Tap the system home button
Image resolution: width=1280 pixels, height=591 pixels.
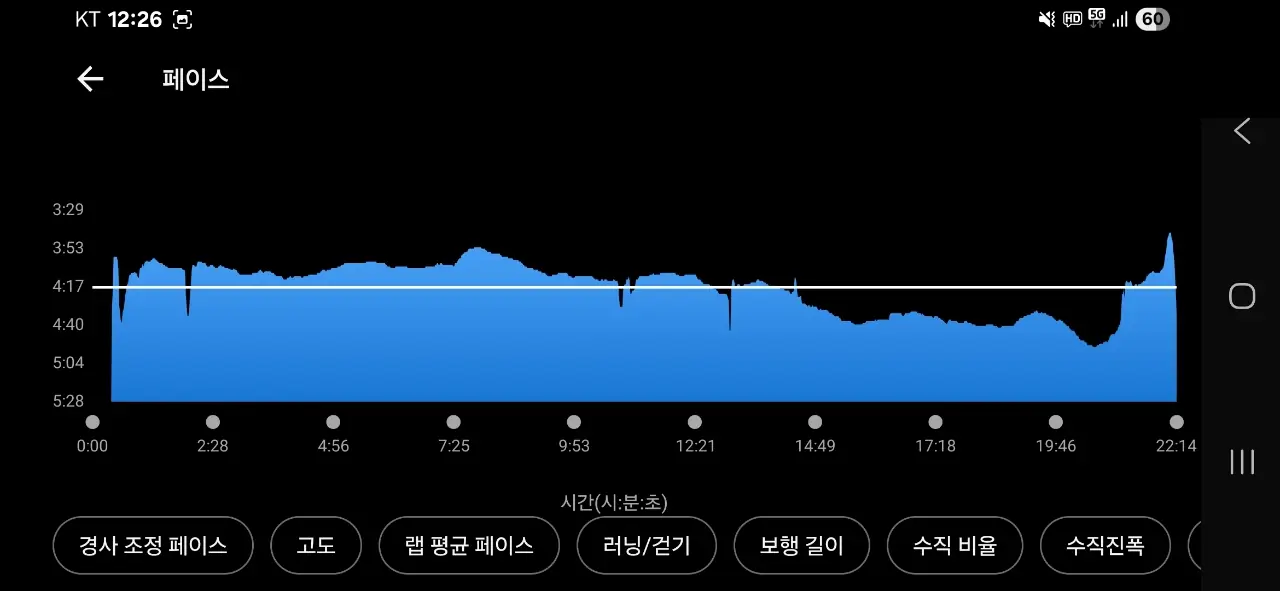(x=1241, y=296)
